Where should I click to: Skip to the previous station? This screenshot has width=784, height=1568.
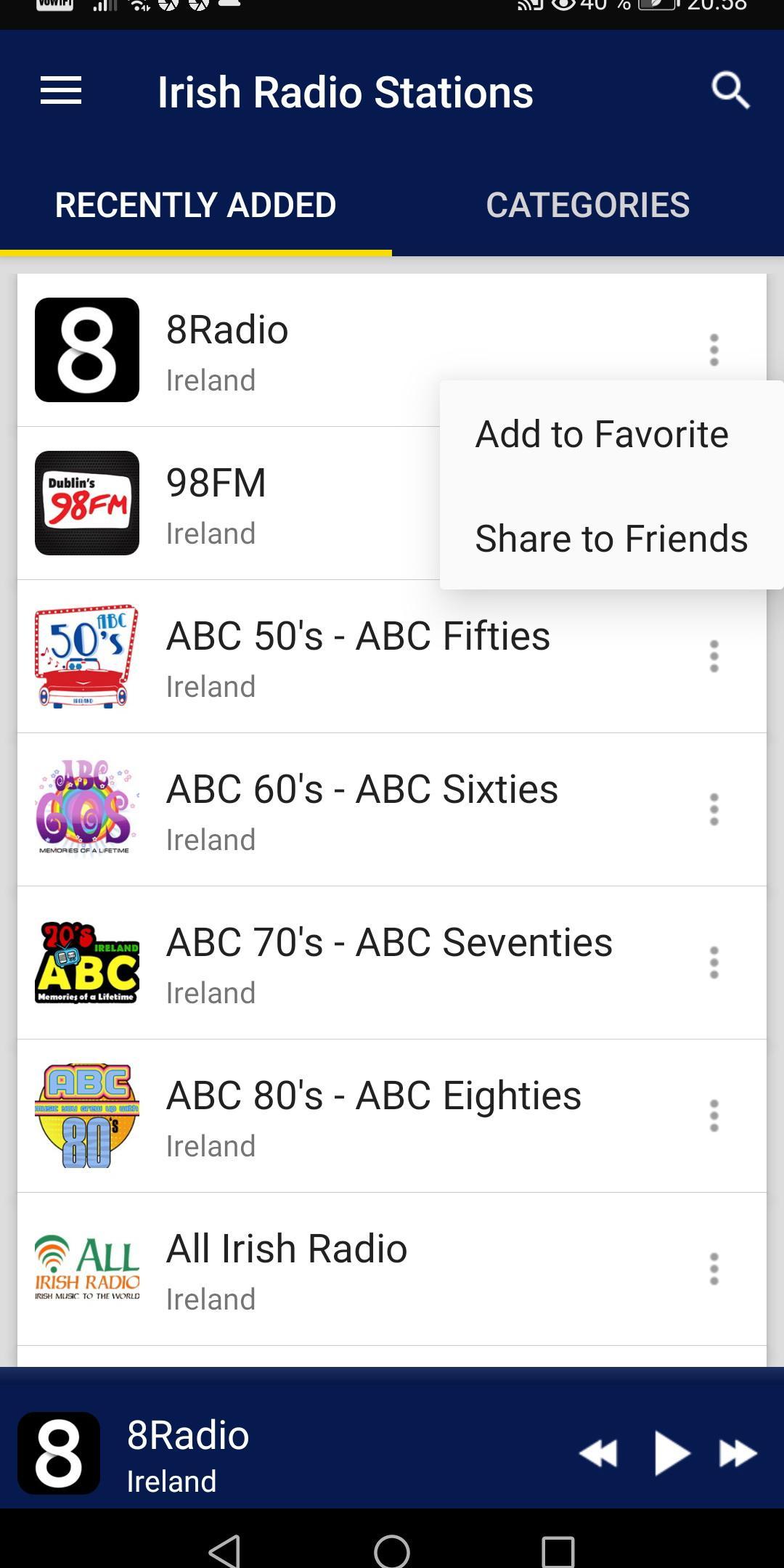(598, 1453)
